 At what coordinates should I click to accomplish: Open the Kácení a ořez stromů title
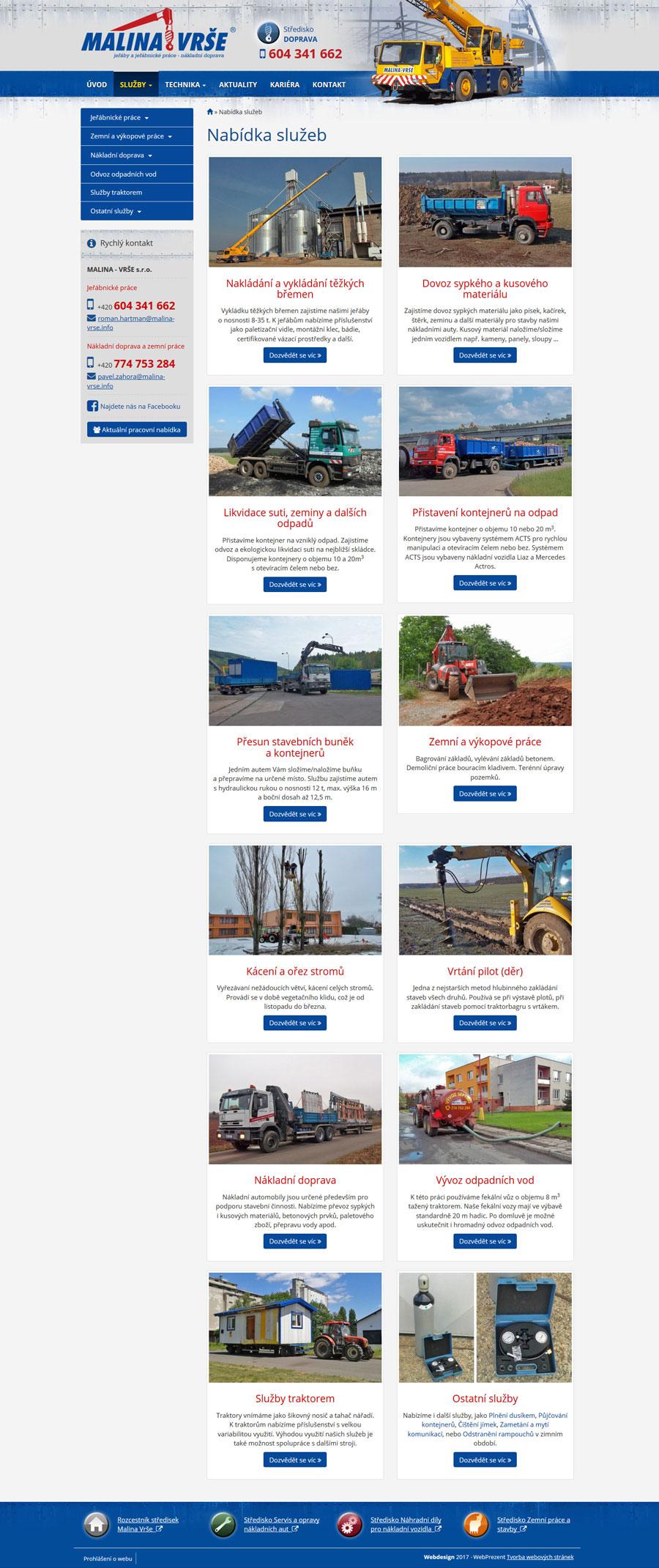point(295,972)
